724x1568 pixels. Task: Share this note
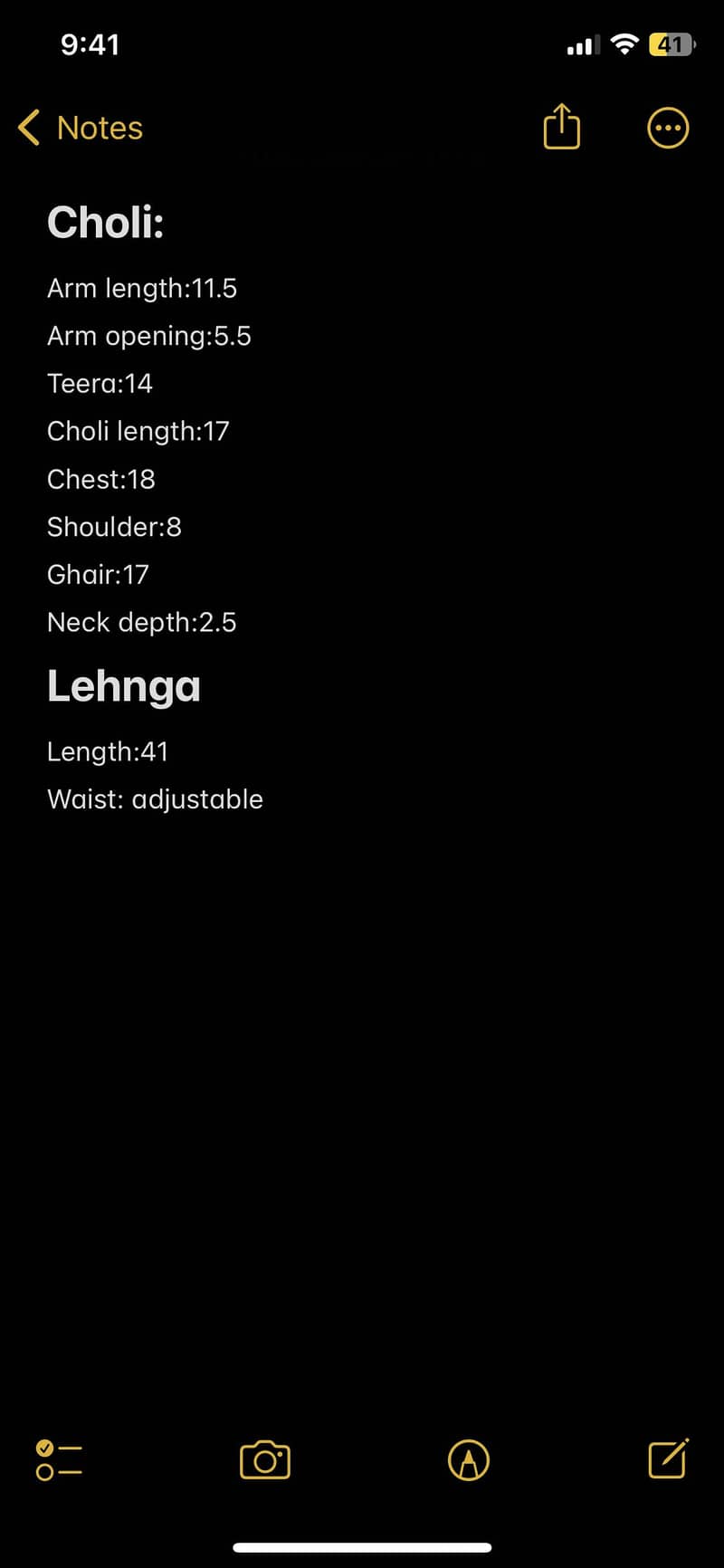[x=561, y=127]
